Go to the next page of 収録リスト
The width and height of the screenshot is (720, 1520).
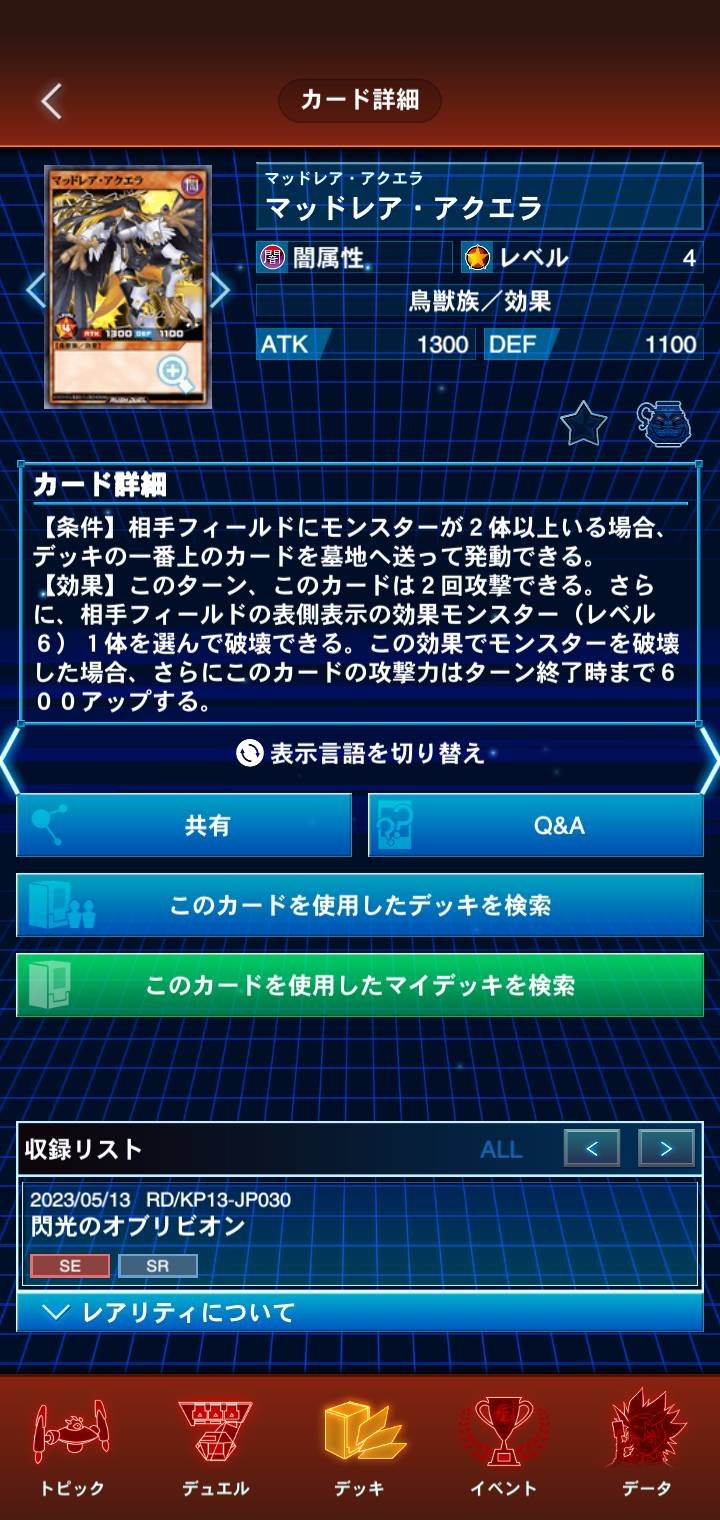(x=667, y=1149)
